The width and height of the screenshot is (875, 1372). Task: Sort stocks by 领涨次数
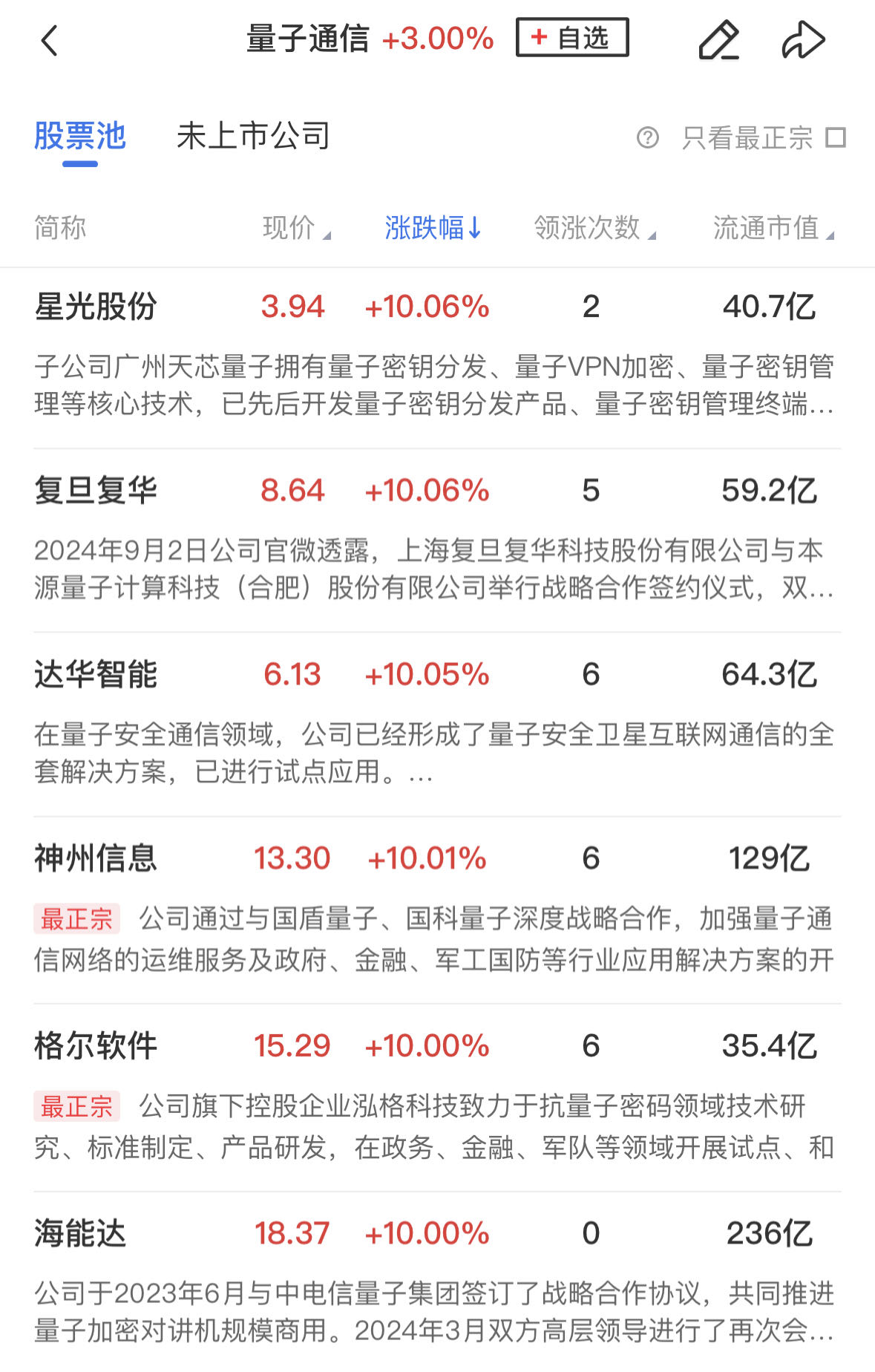(x=594, y=228)
